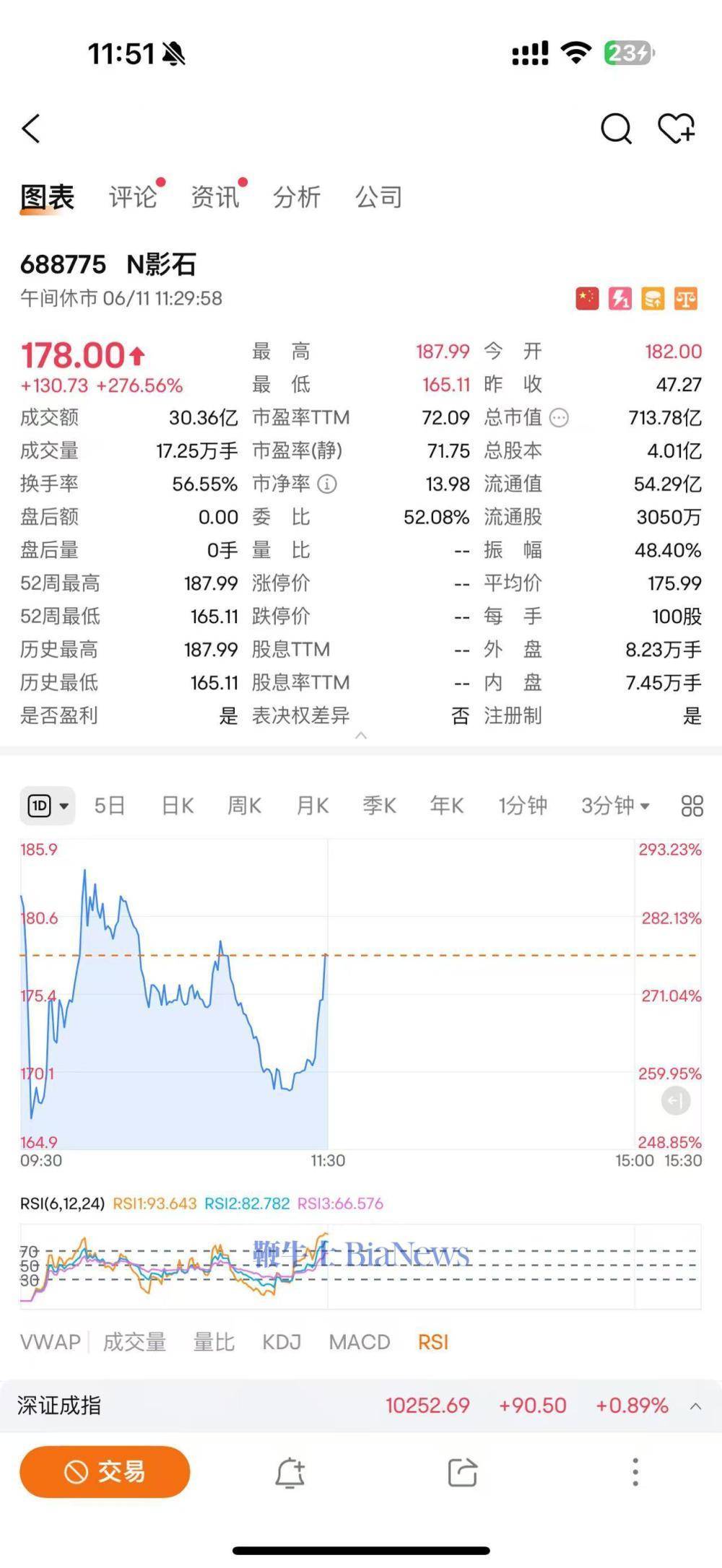
Task: Tap the back arrow at top left
Action: pos(30,130)
